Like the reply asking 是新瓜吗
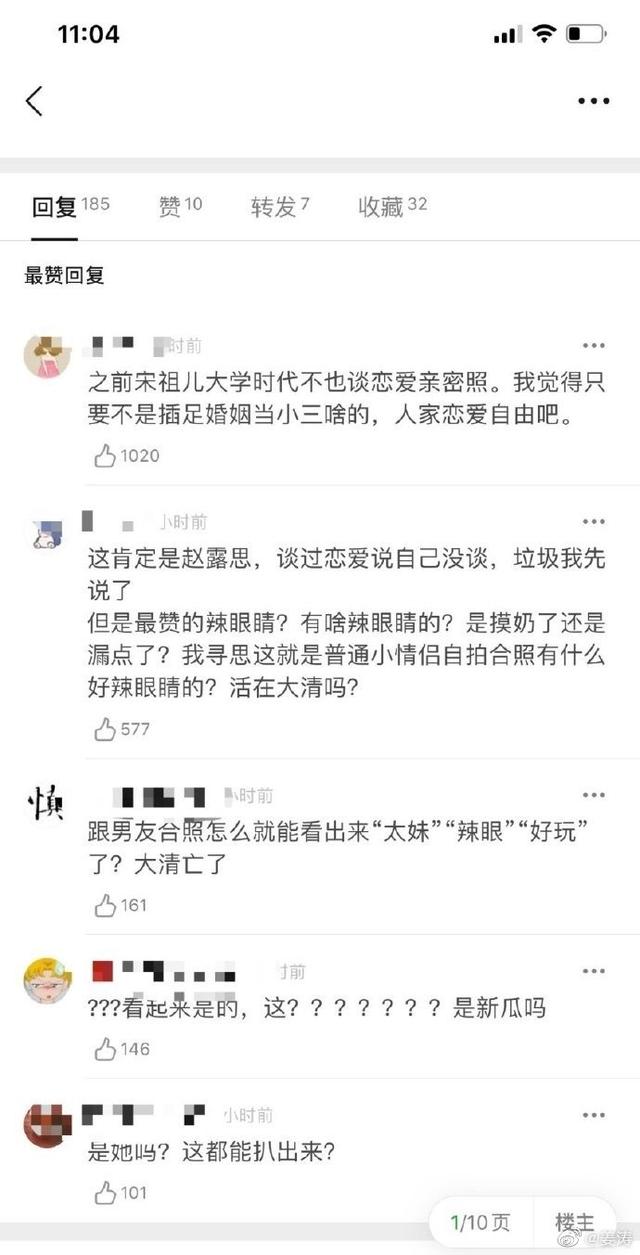 [x=106, y=1050]
